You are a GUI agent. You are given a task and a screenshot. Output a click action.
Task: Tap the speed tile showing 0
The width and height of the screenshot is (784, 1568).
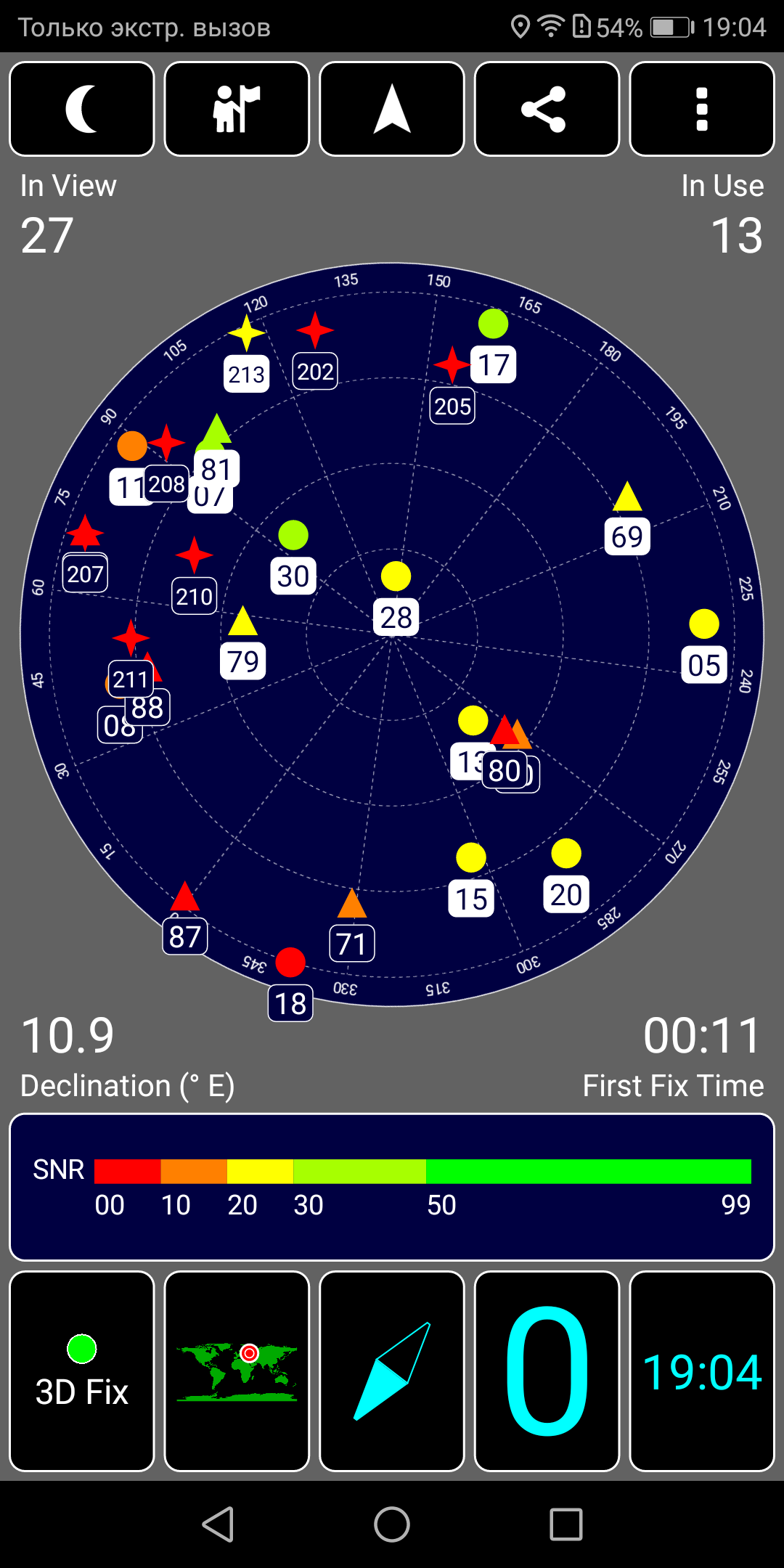tap(547, 1371)
